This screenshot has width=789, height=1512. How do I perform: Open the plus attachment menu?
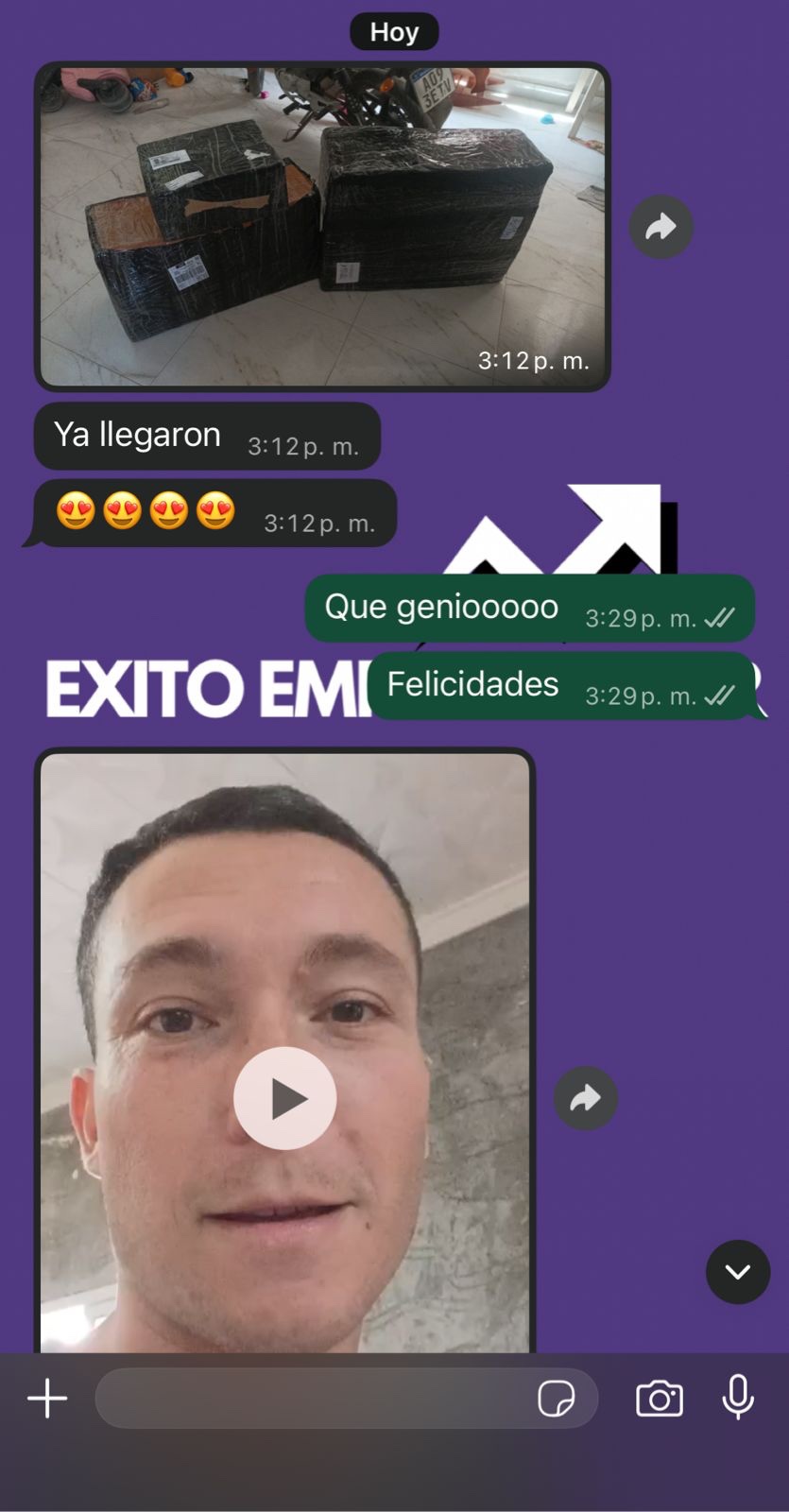[47, 1399]
